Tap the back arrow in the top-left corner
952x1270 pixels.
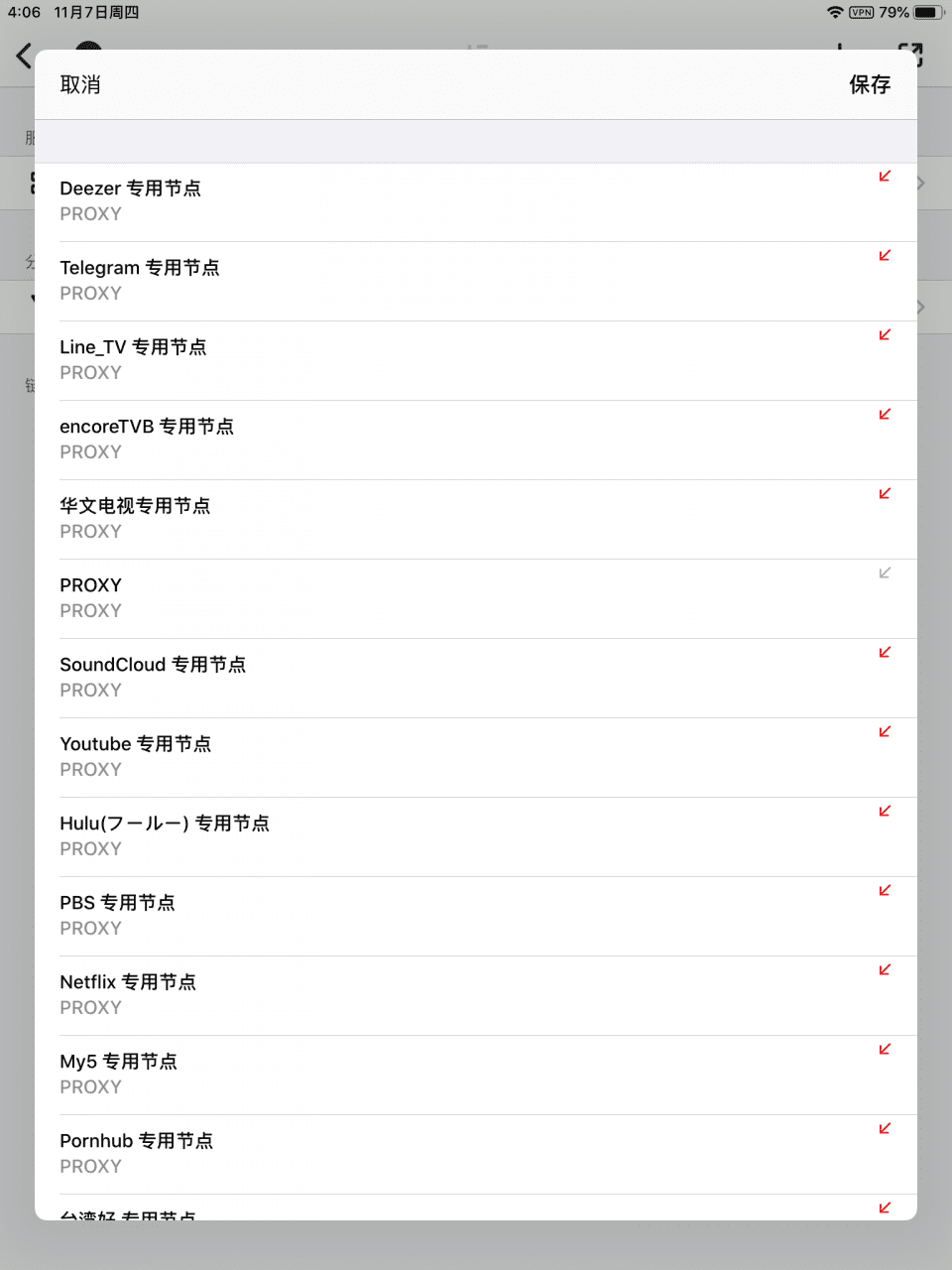click(x=25, y=57)
